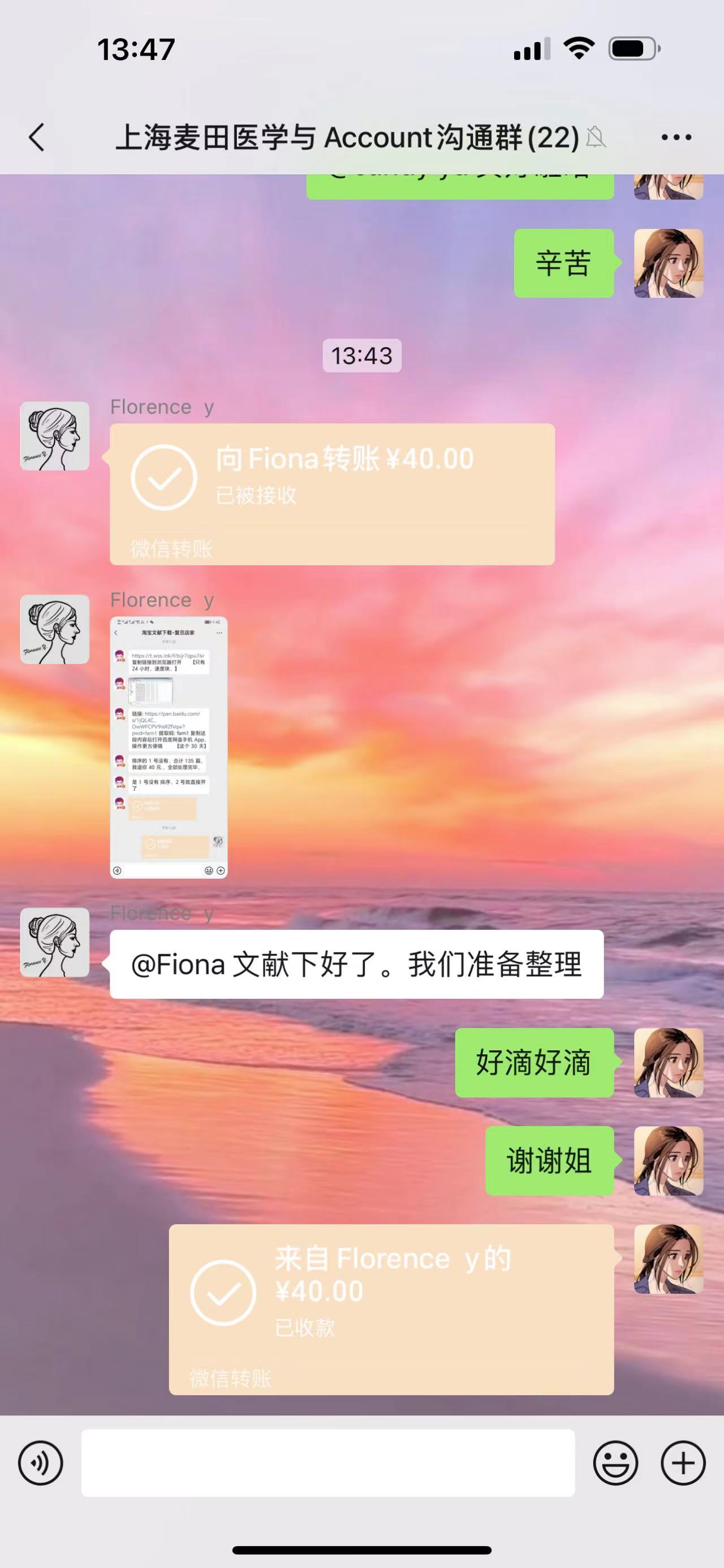This screenshot has width=724, height=1568.
Task: Open the group chat overflow menu
Action: coord(676,137)
